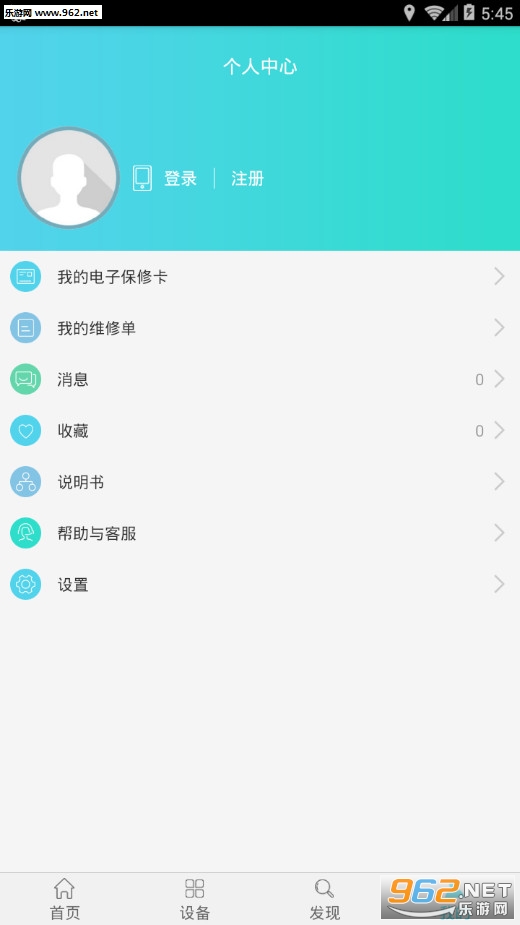Image resolution: width=520 pixels, height=925 pixels.
Task: Open 收藏 favorites list
Action: (x=260, y=431)
